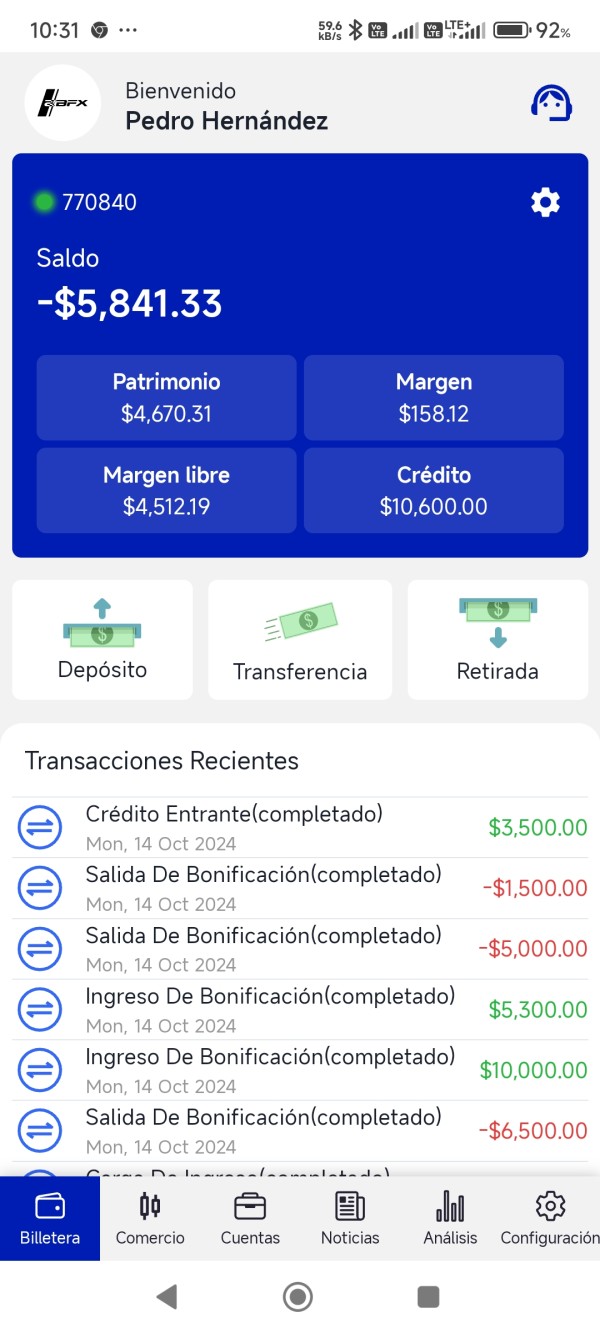The width and height of the screenshot is (600, 1333).
Task: Open the Noticias tab
Action: [x=350, y=1218]
